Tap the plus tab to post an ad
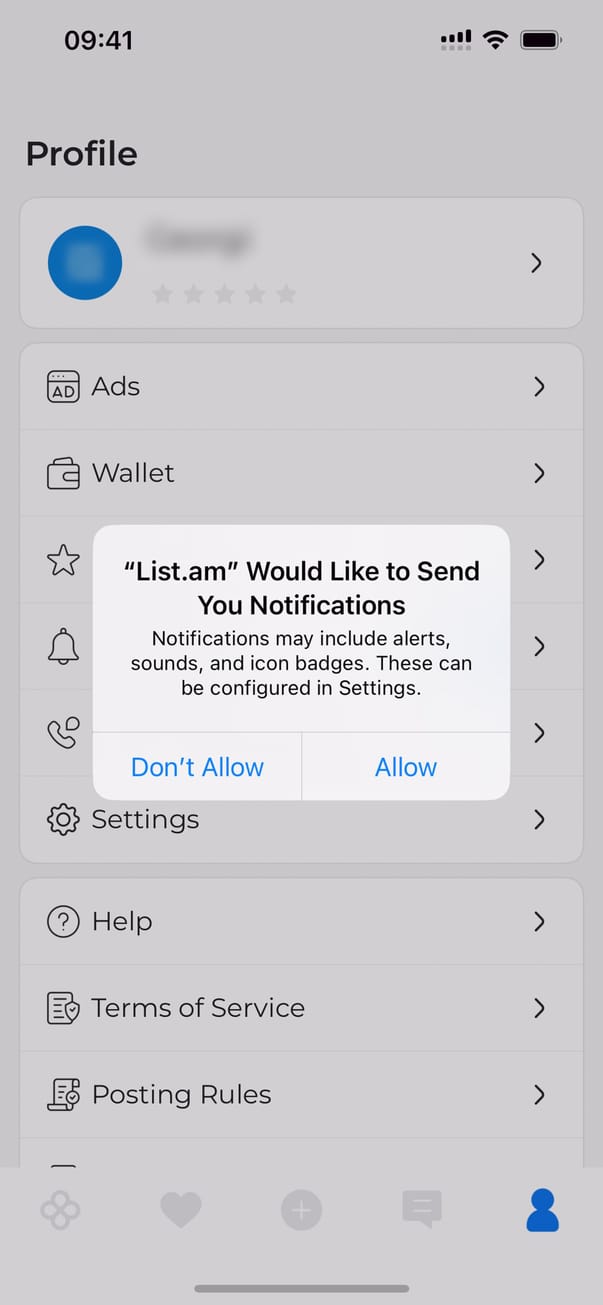The width and height of the screenshot is (603, 1305). pos(301,1211)
